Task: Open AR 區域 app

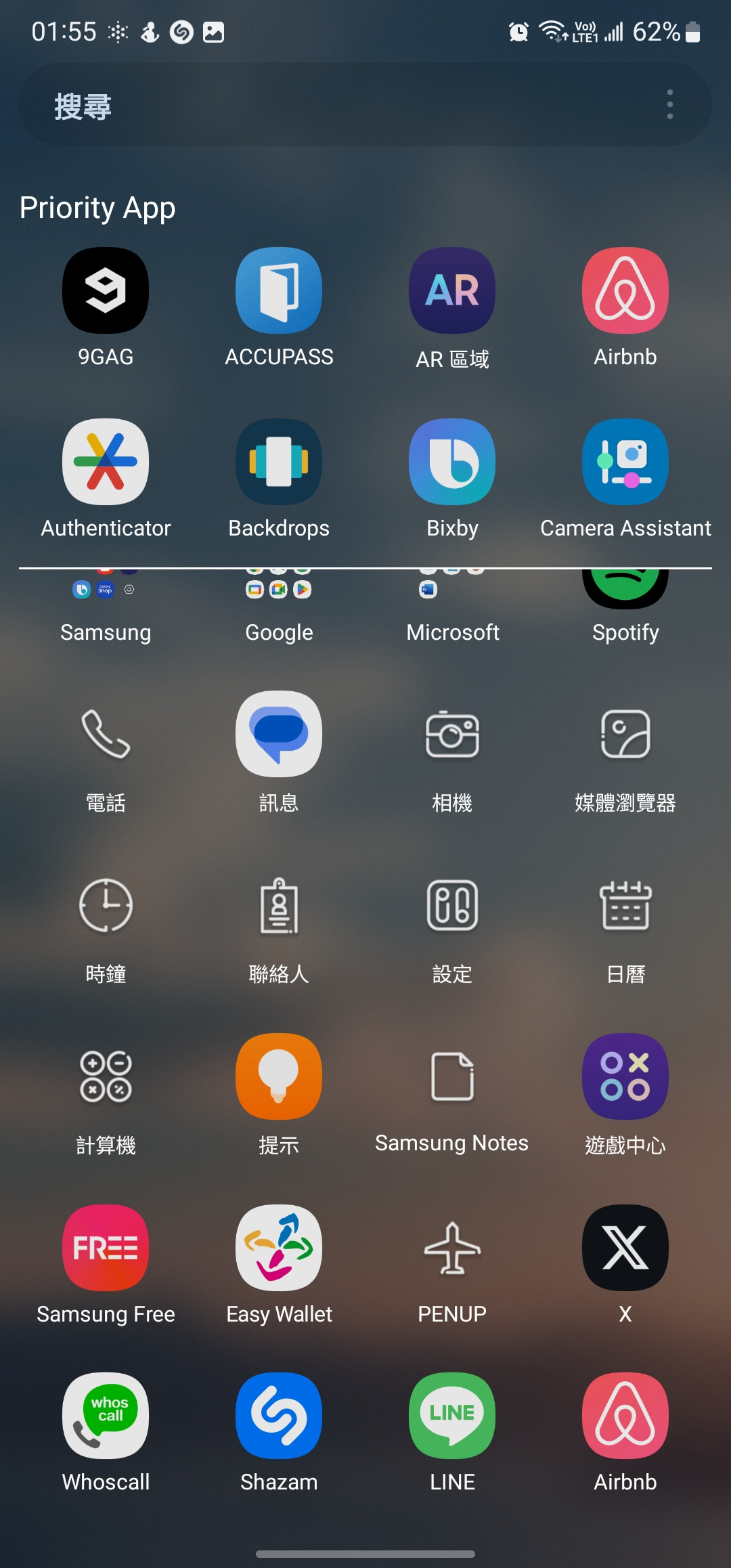Action: click(x=452, y=291)
